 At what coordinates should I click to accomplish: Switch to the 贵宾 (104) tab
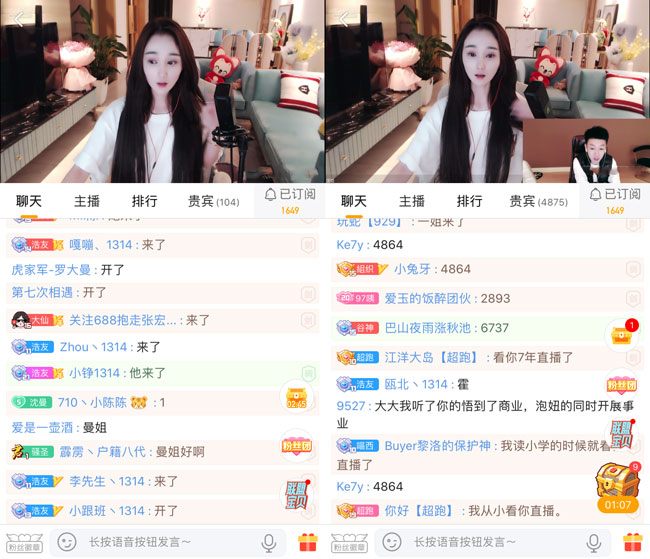(213, 201)
